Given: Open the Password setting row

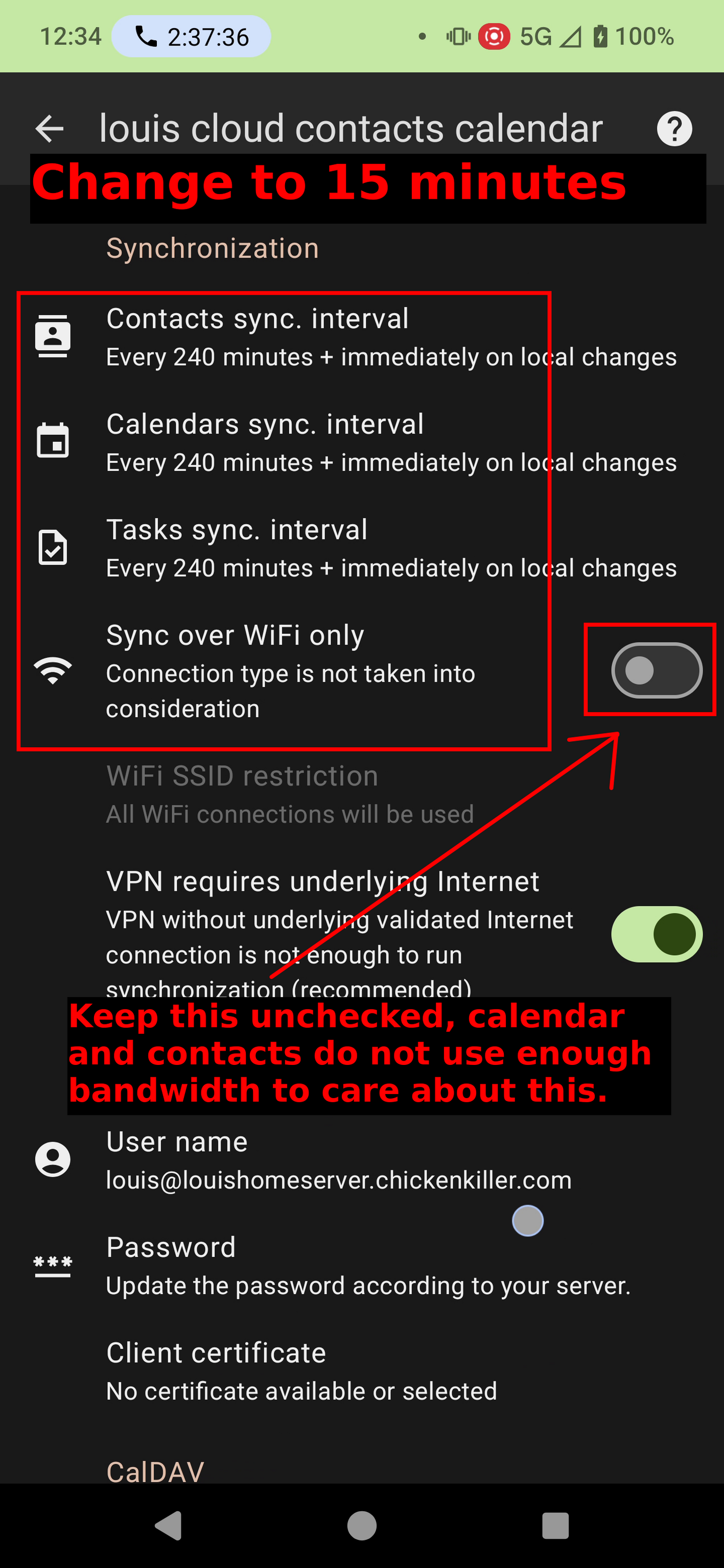Looking at the screenshot, I should pyautogui.click(x=362, y=1266).
